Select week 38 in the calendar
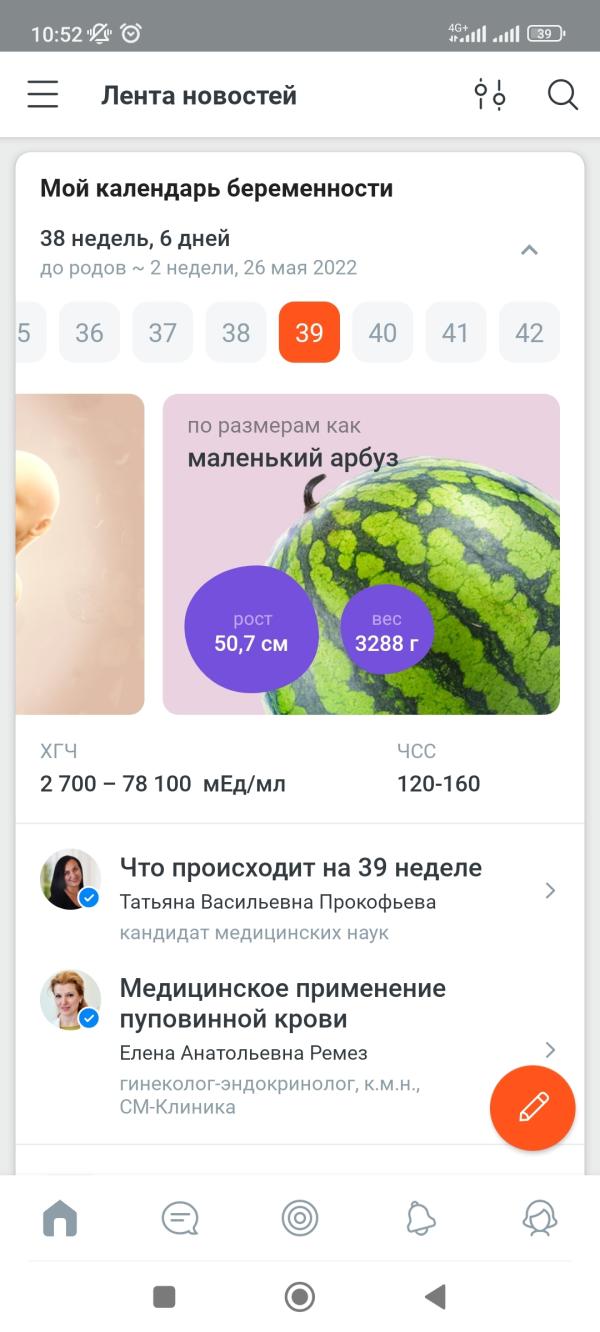The width and height of the screenshot is (600, 1332). (x=236, y=332)
